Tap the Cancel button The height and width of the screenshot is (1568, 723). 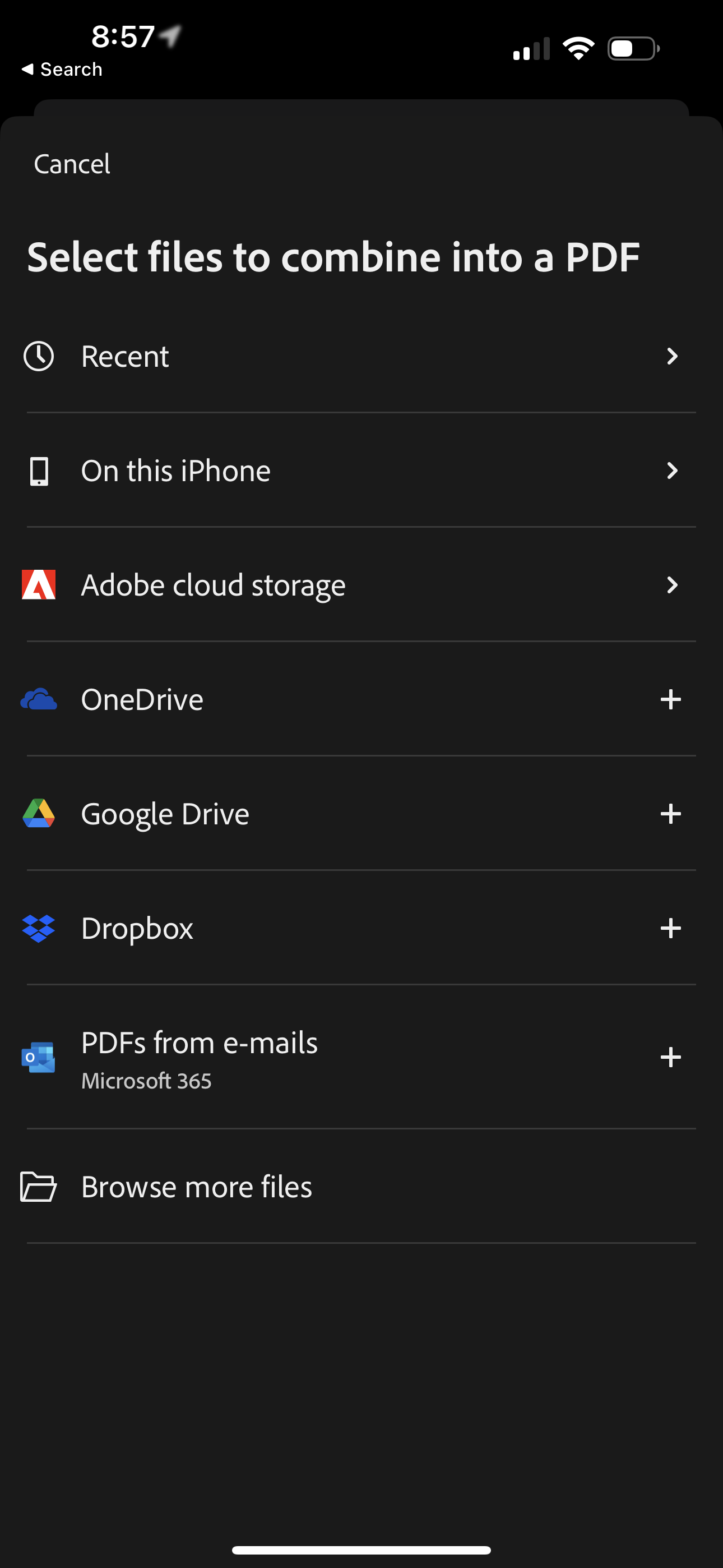tap(71, 163)
